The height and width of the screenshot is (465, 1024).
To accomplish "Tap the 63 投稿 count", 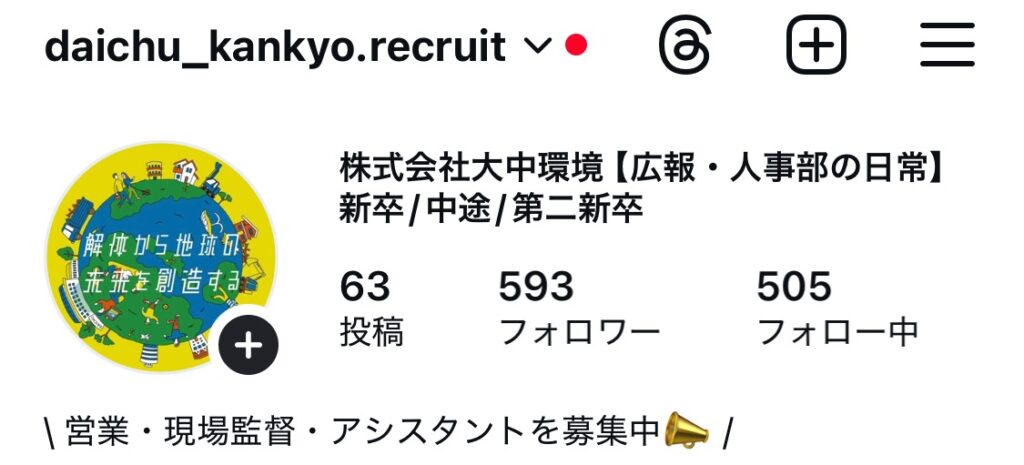I will tap(371, 308).
